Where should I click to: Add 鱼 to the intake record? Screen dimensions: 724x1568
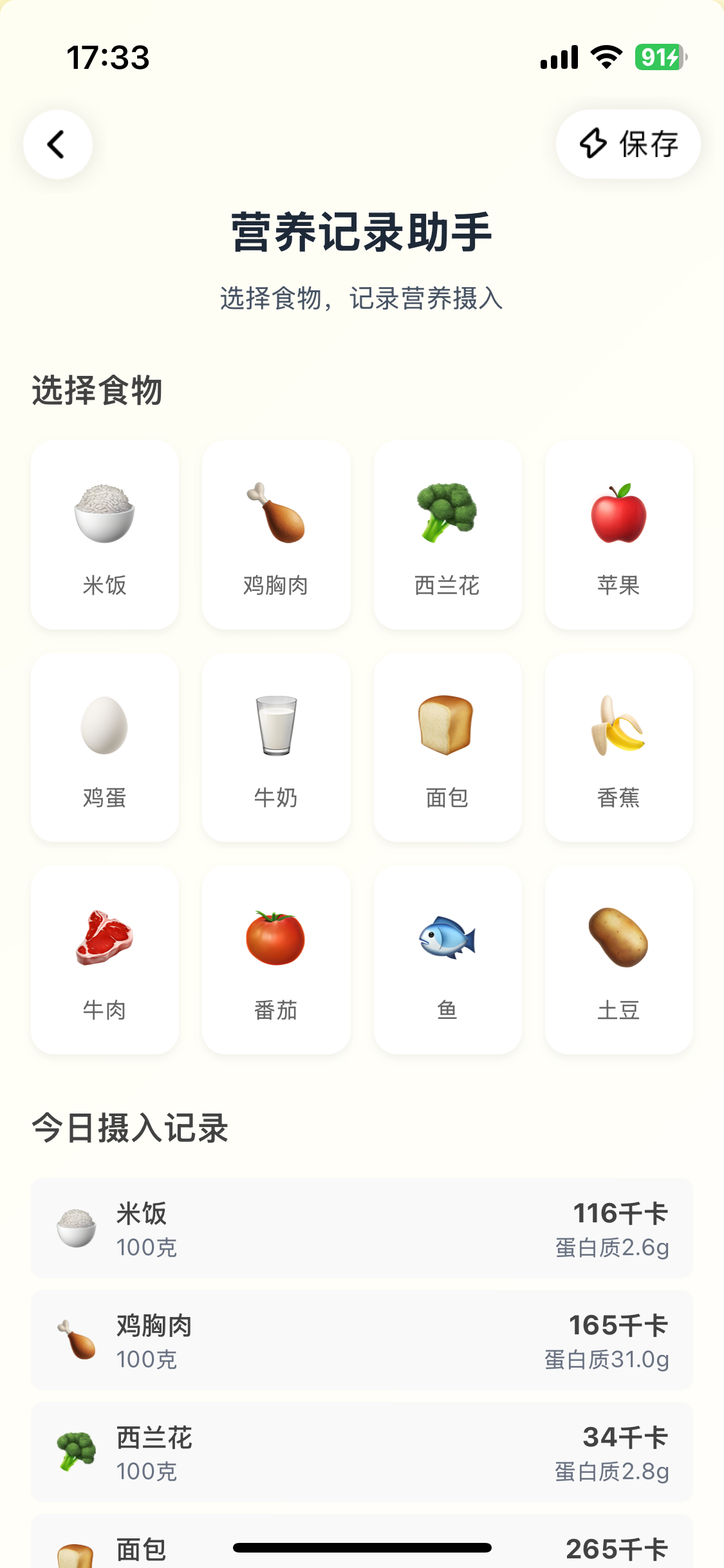[x=447, y=960]
